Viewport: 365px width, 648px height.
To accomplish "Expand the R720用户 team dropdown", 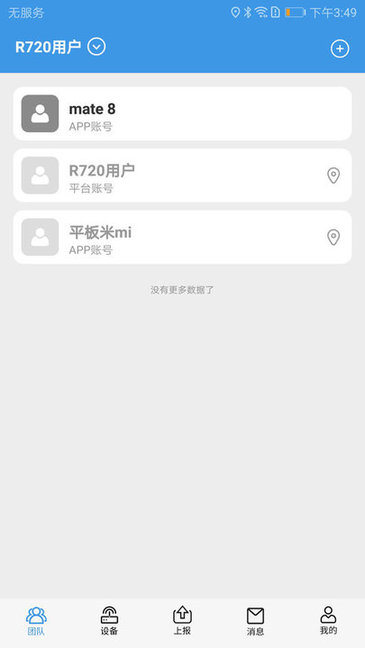I will (97, 47).
